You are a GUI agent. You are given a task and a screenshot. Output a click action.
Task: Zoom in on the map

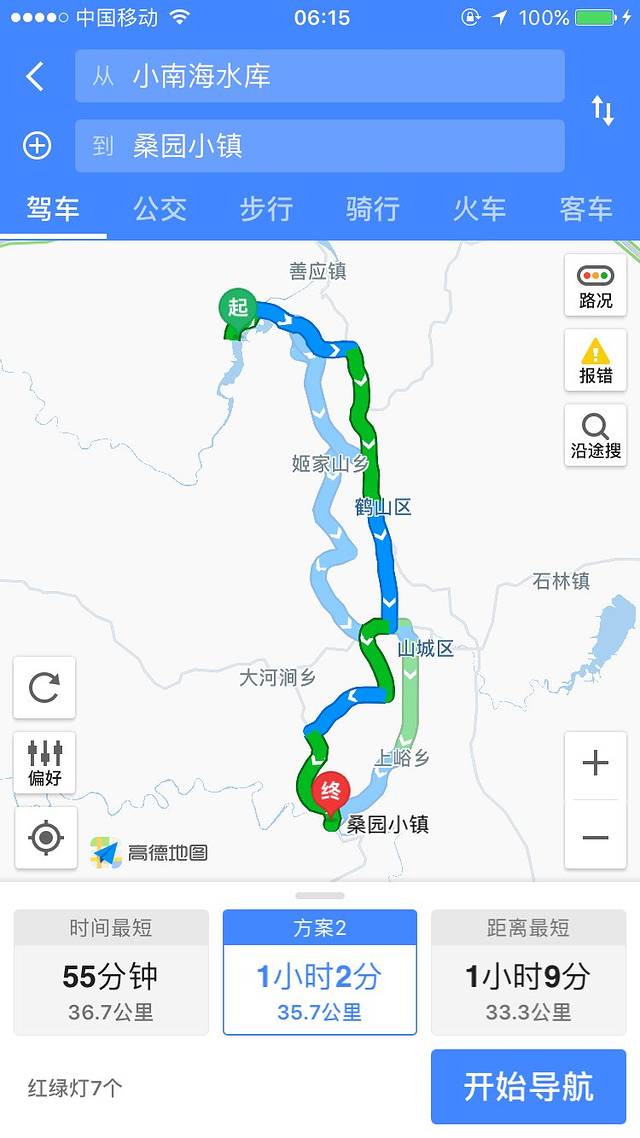(x=595, y=764)
